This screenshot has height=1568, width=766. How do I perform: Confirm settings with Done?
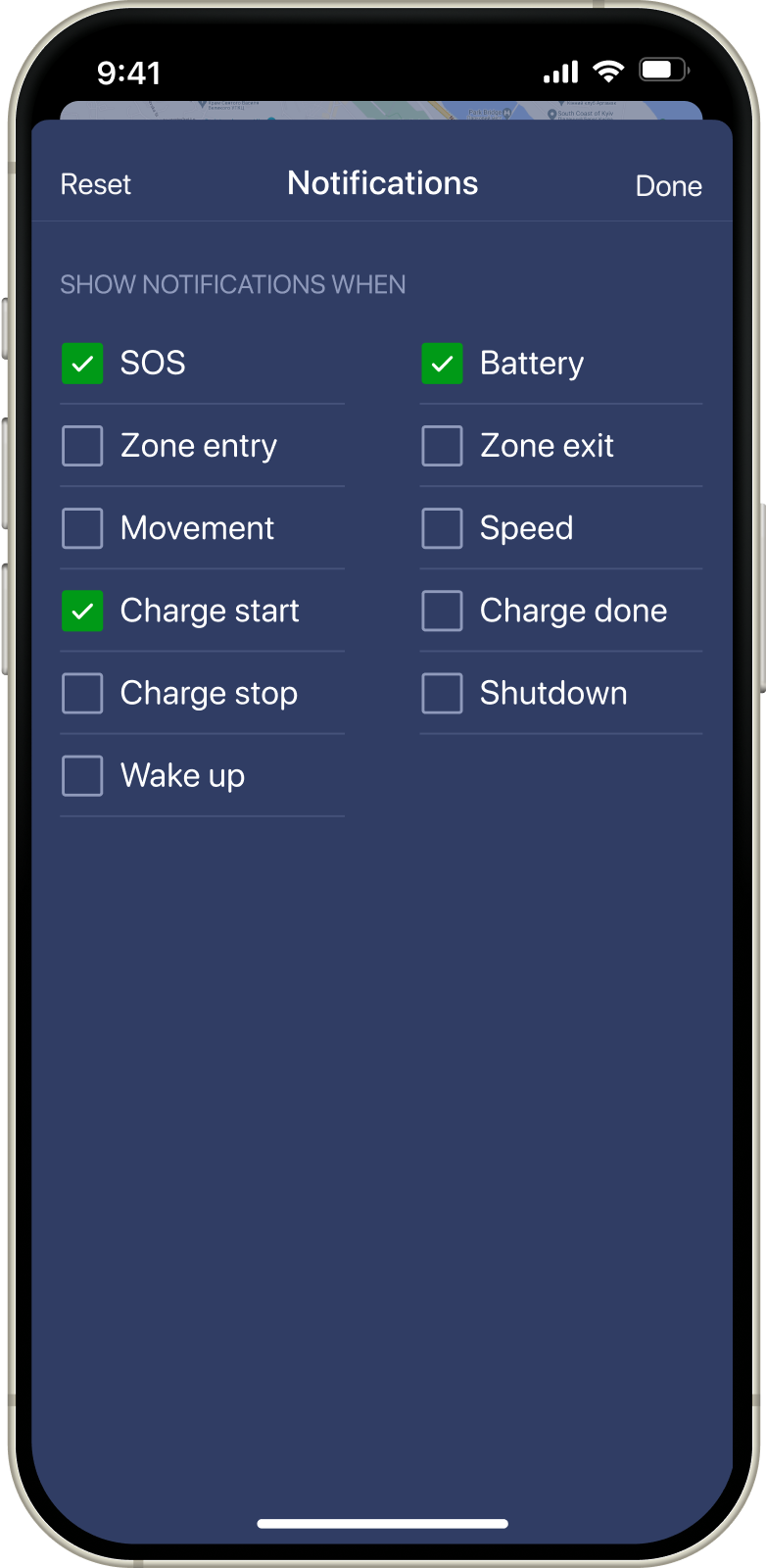pos(668,186)
